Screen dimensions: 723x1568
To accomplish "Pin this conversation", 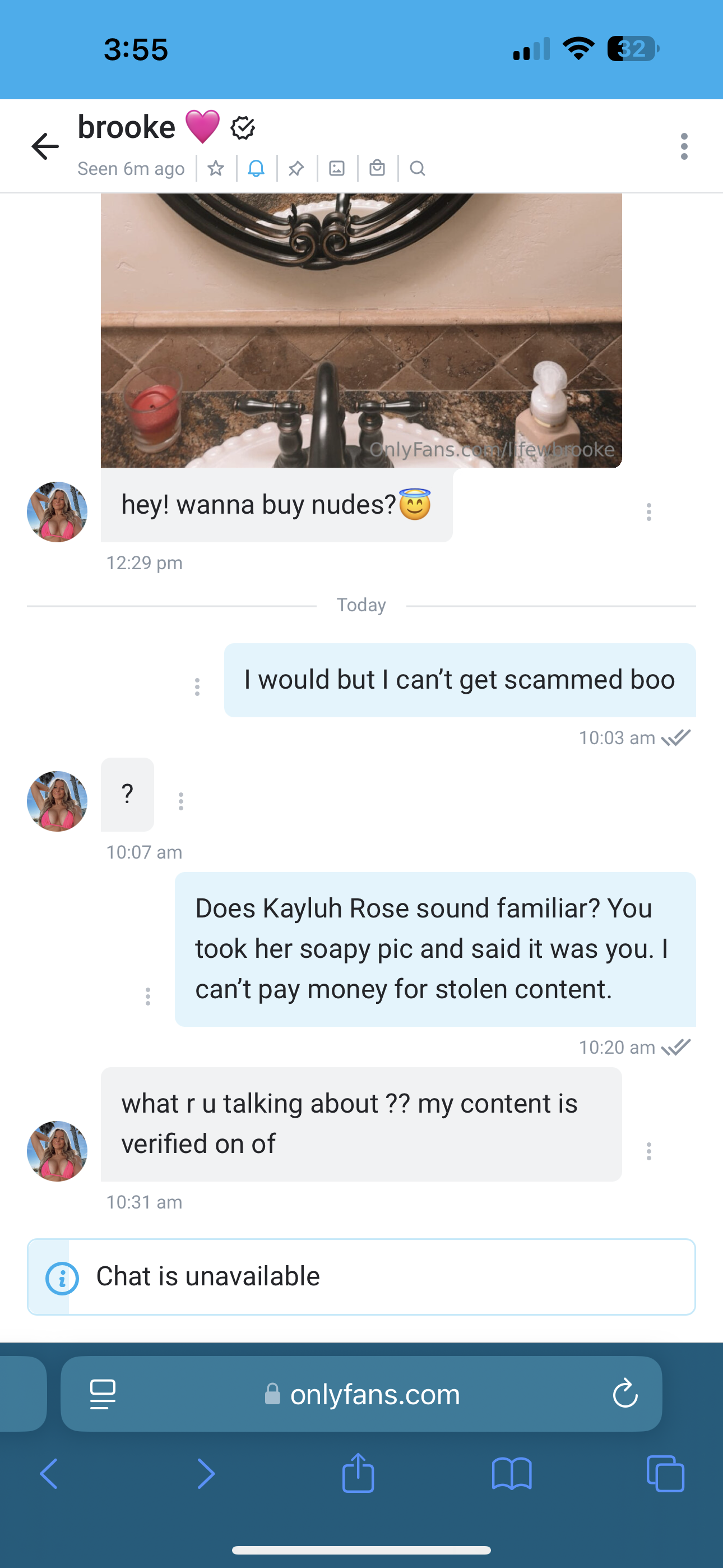I will point(296,168).
